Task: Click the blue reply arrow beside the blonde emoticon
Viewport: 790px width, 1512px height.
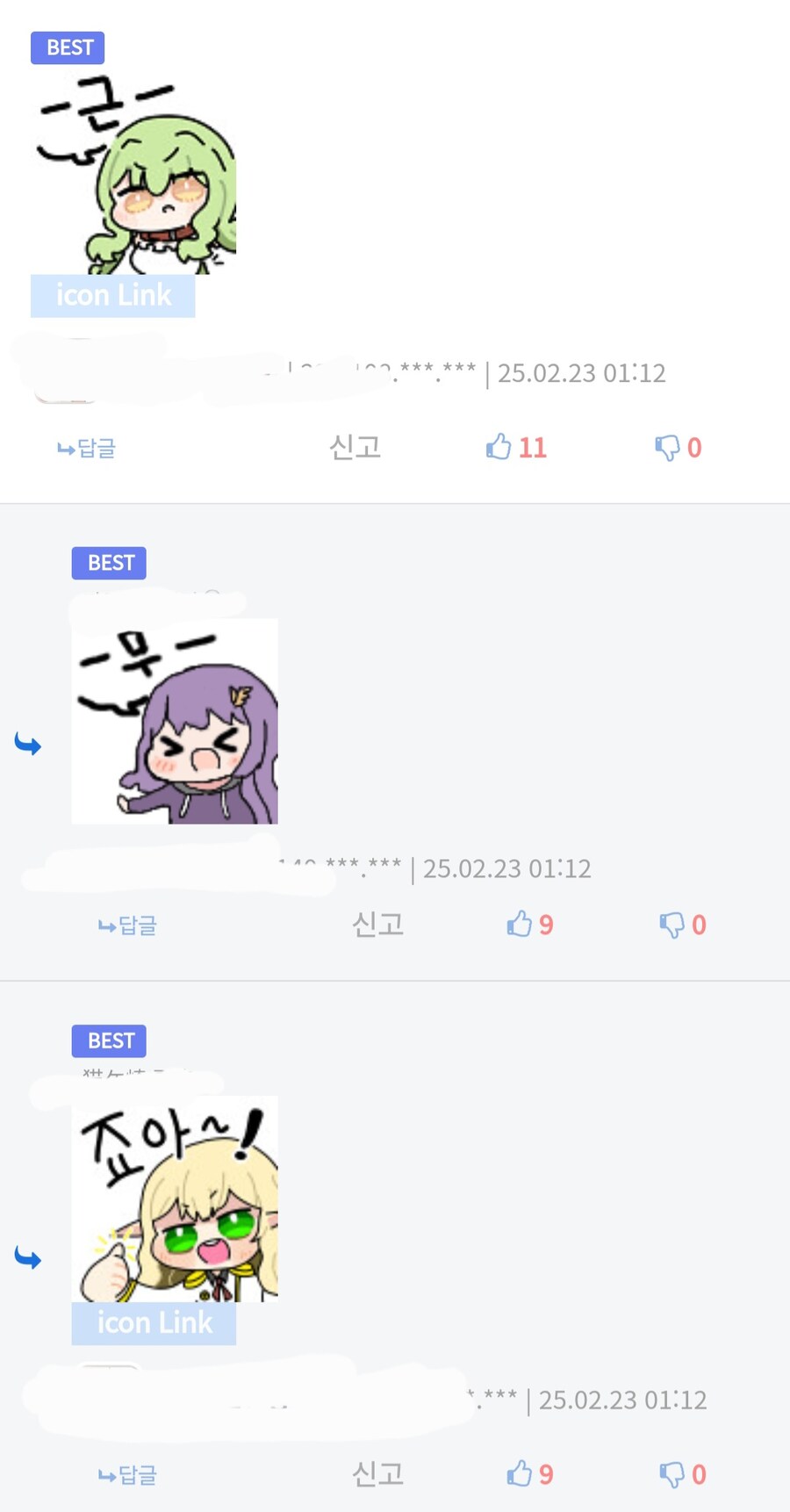Action: 28,1257
